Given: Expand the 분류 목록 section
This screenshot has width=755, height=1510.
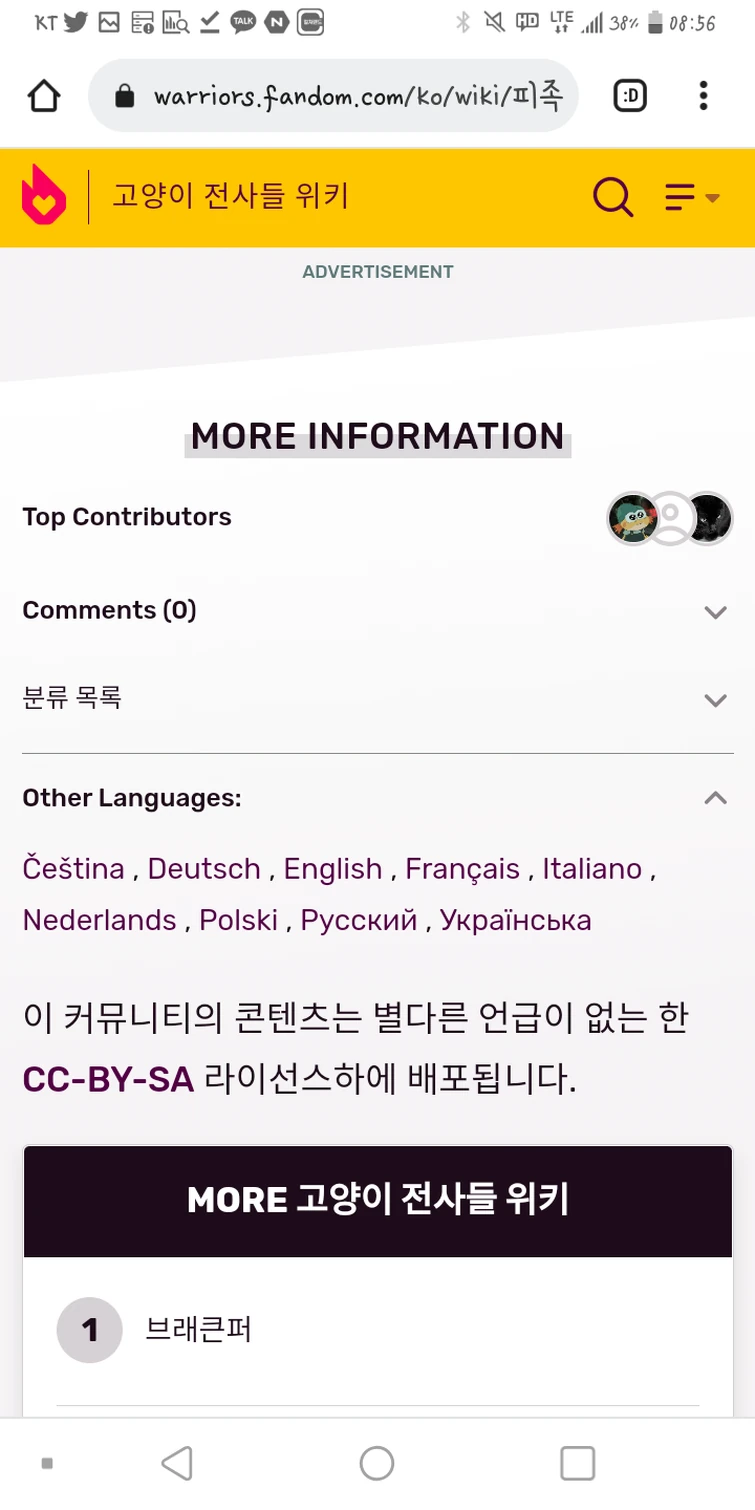Looking at the screenshot, I should point(714,700).
